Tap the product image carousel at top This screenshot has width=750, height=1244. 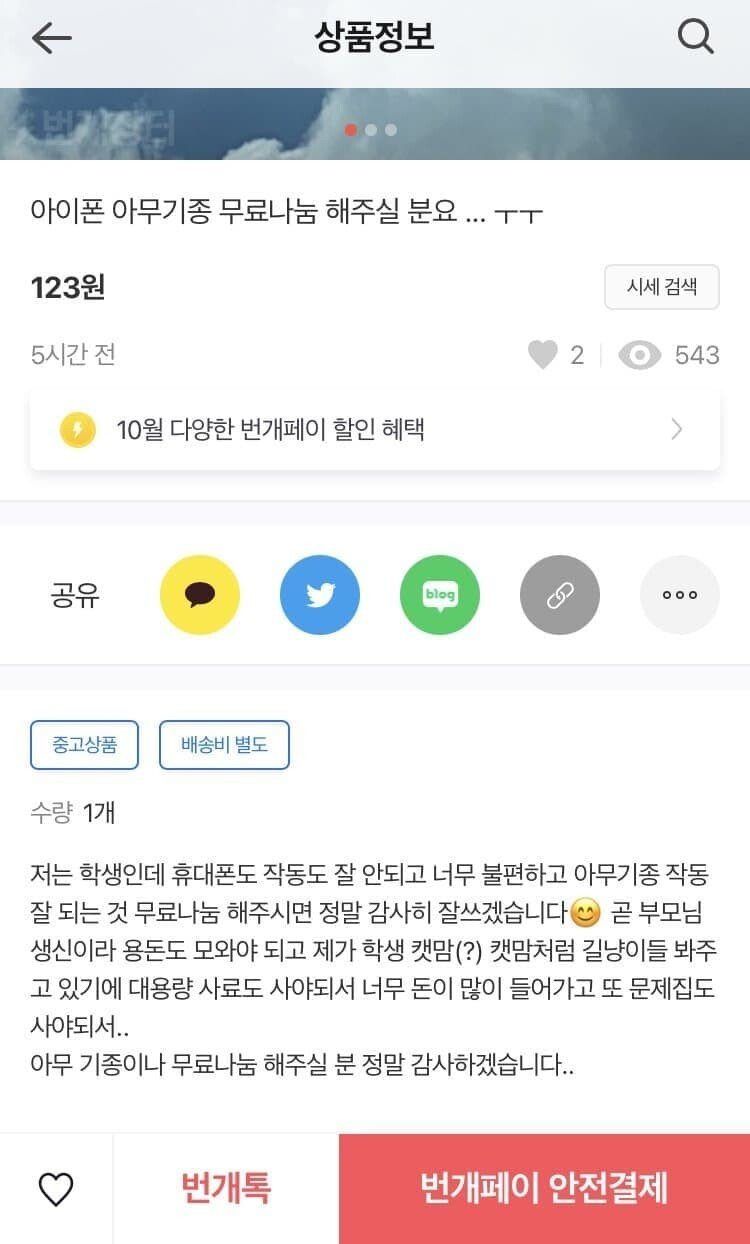pyautogui.click(x=375, y=124)
